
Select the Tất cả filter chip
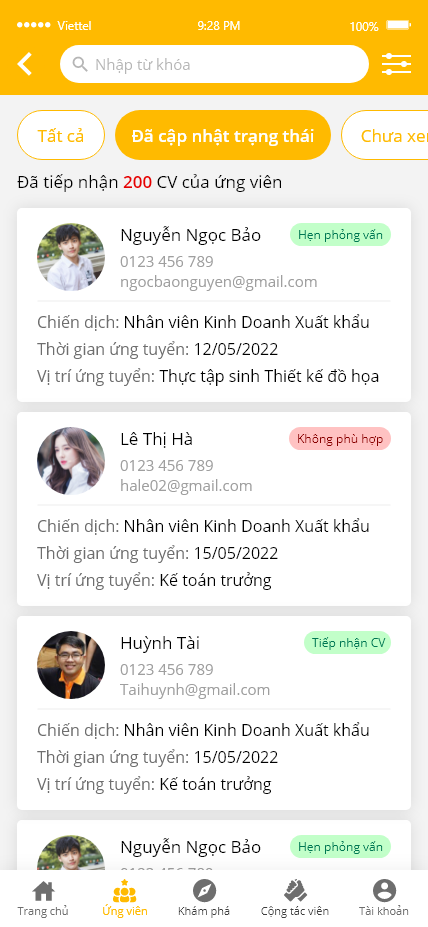pyautogui.click(x=61, y=135)
